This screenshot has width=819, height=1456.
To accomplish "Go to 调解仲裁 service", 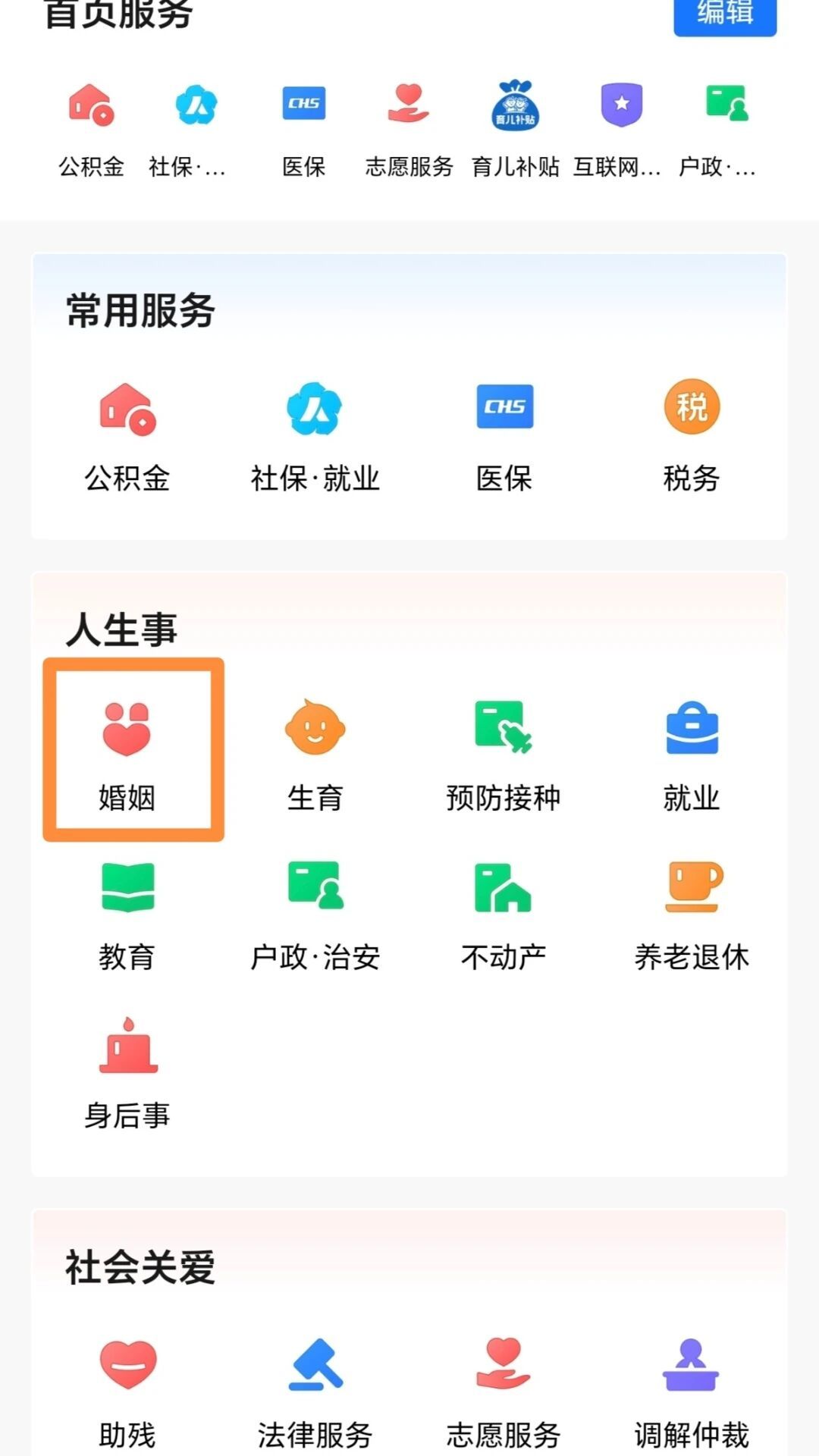I will coord(691,1392).
